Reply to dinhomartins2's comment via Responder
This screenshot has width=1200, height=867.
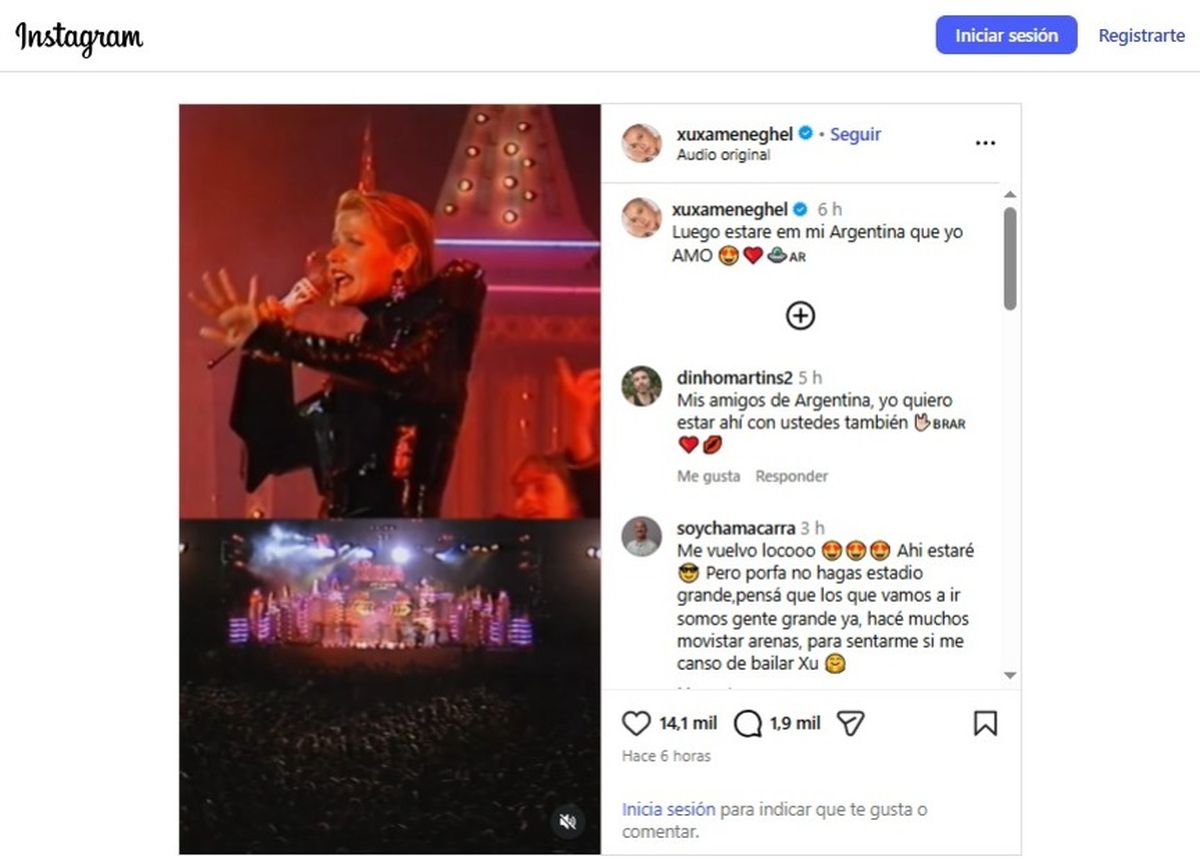coord(791,476)
